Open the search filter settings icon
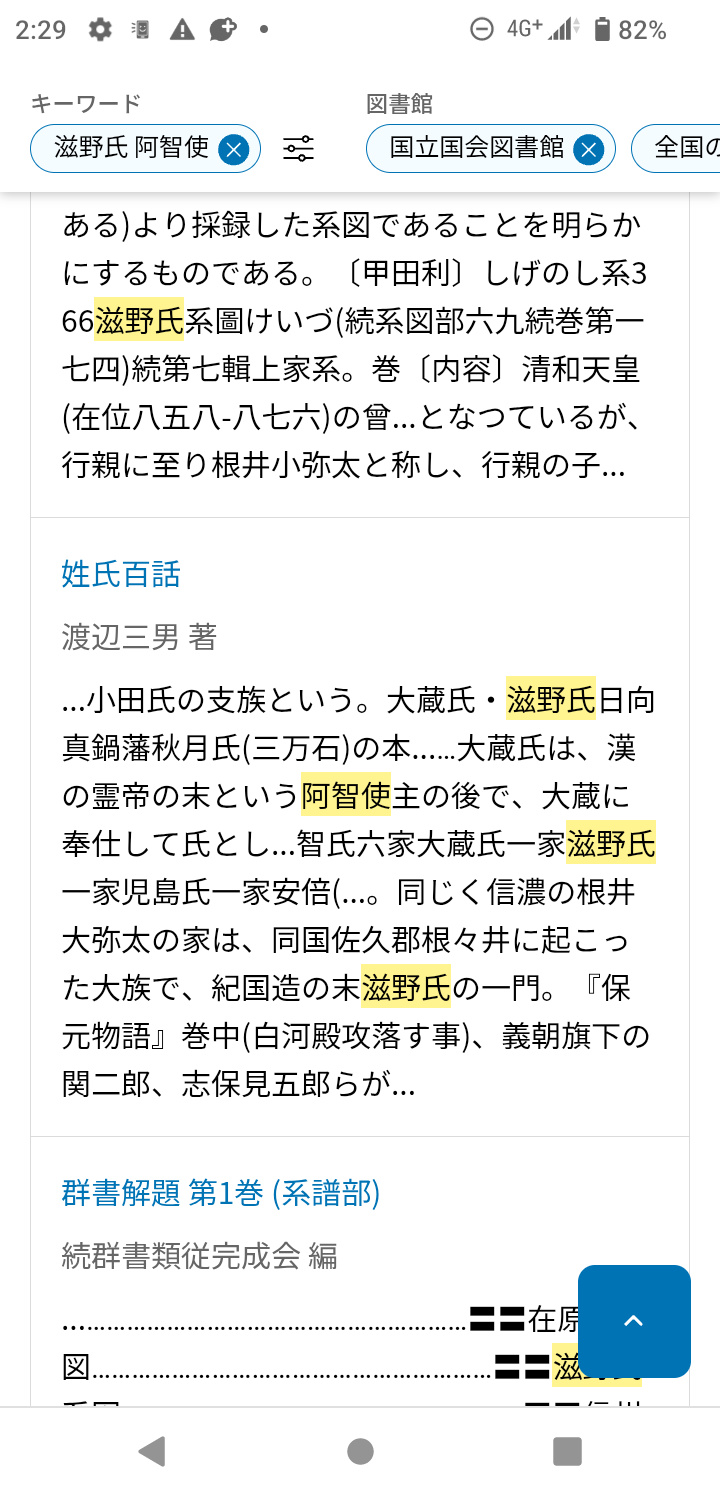 click(x=298, y=149)
